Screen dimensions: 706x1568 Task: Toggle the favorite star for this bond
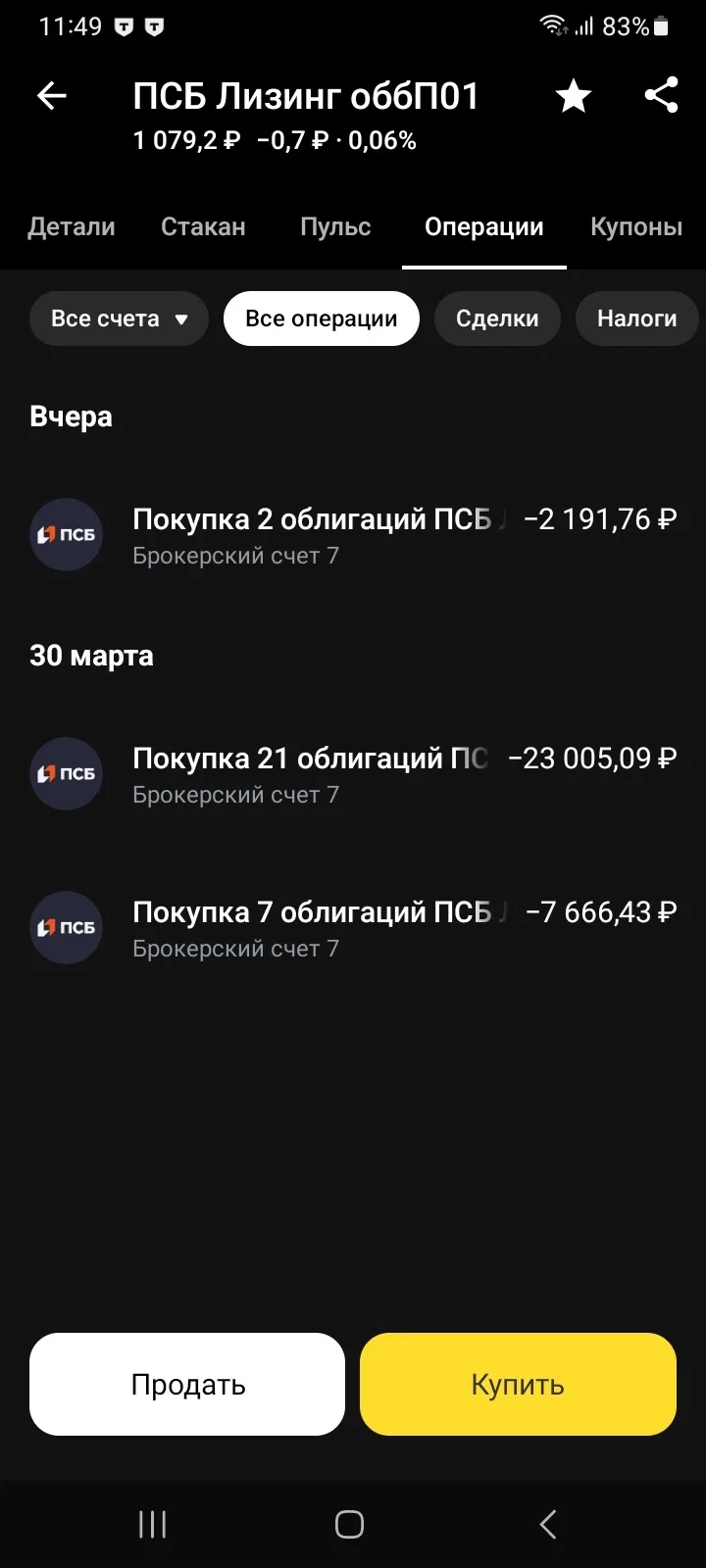(573, 95)
